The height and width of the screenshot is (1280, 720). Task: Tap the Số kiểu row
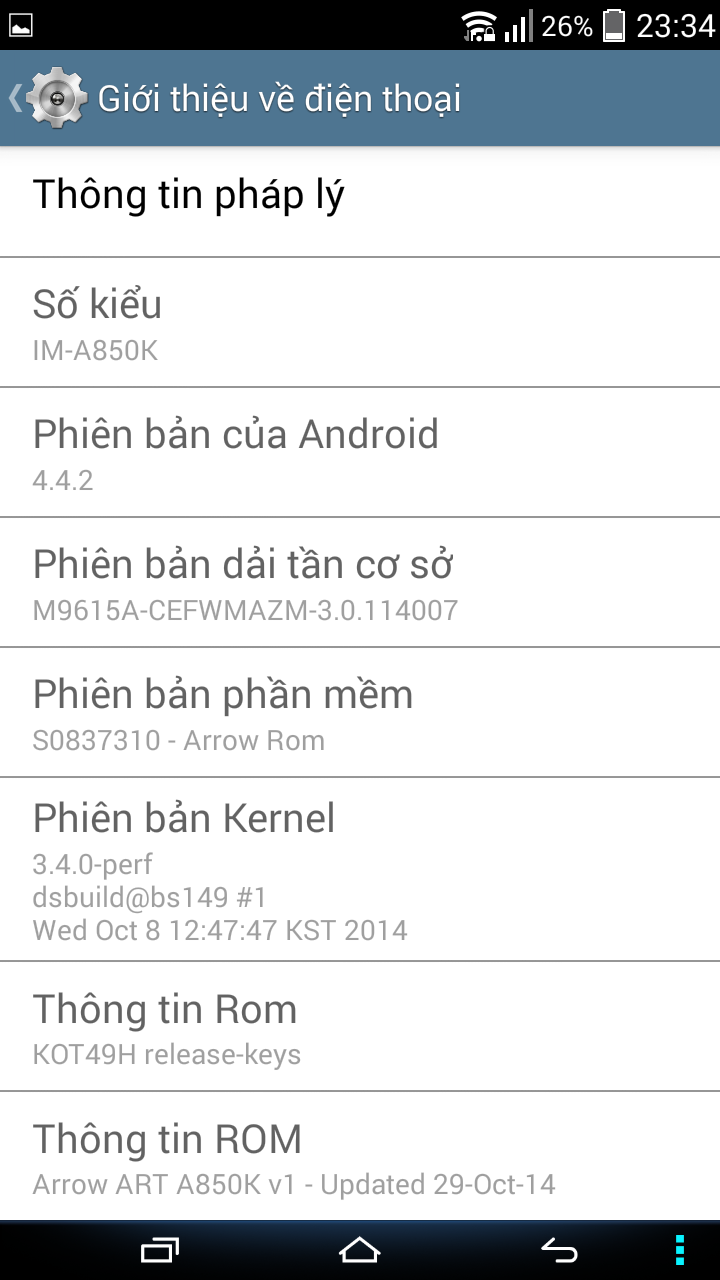tap(360, 323)
